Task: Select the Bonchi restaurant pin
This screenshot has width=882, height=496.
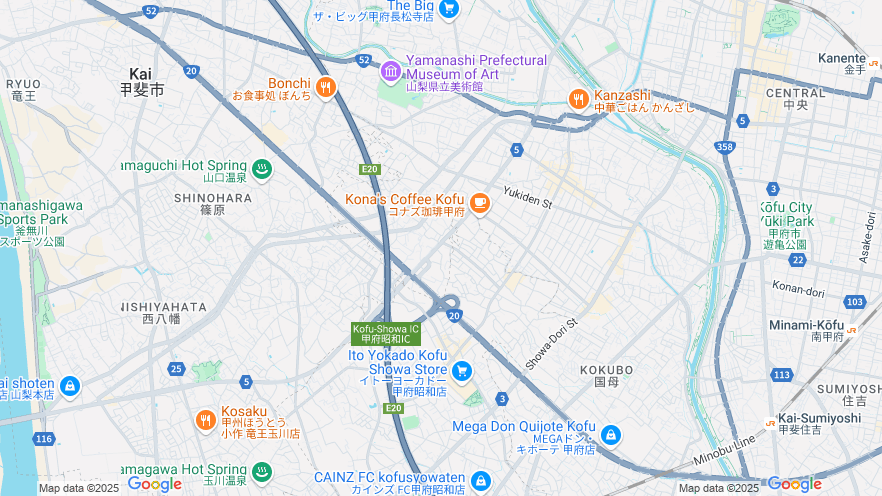Action: point(325,89)
